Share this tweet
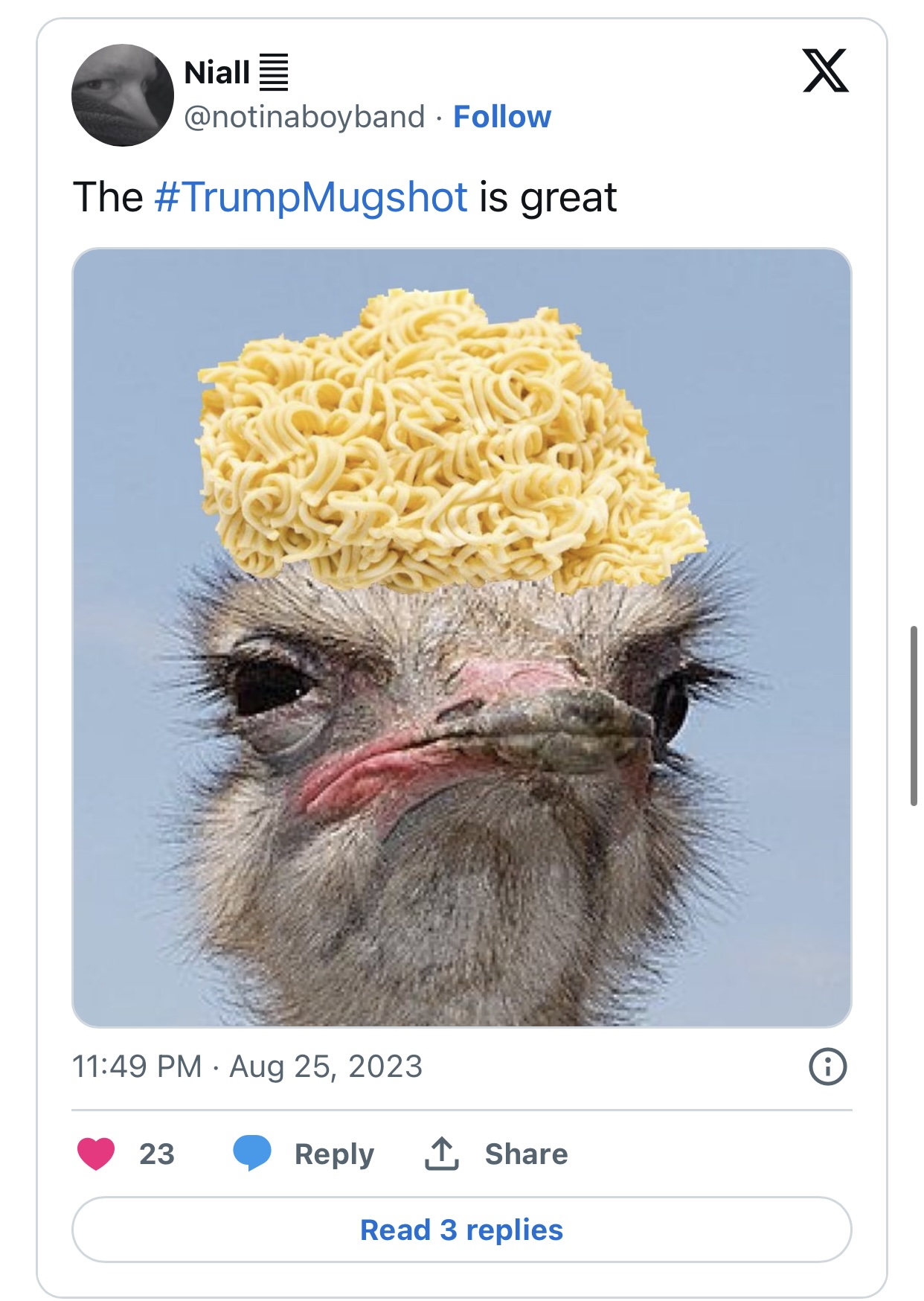Image resolution: width=924 pixels, height=1301 pixels. [x=496, y=1154]
